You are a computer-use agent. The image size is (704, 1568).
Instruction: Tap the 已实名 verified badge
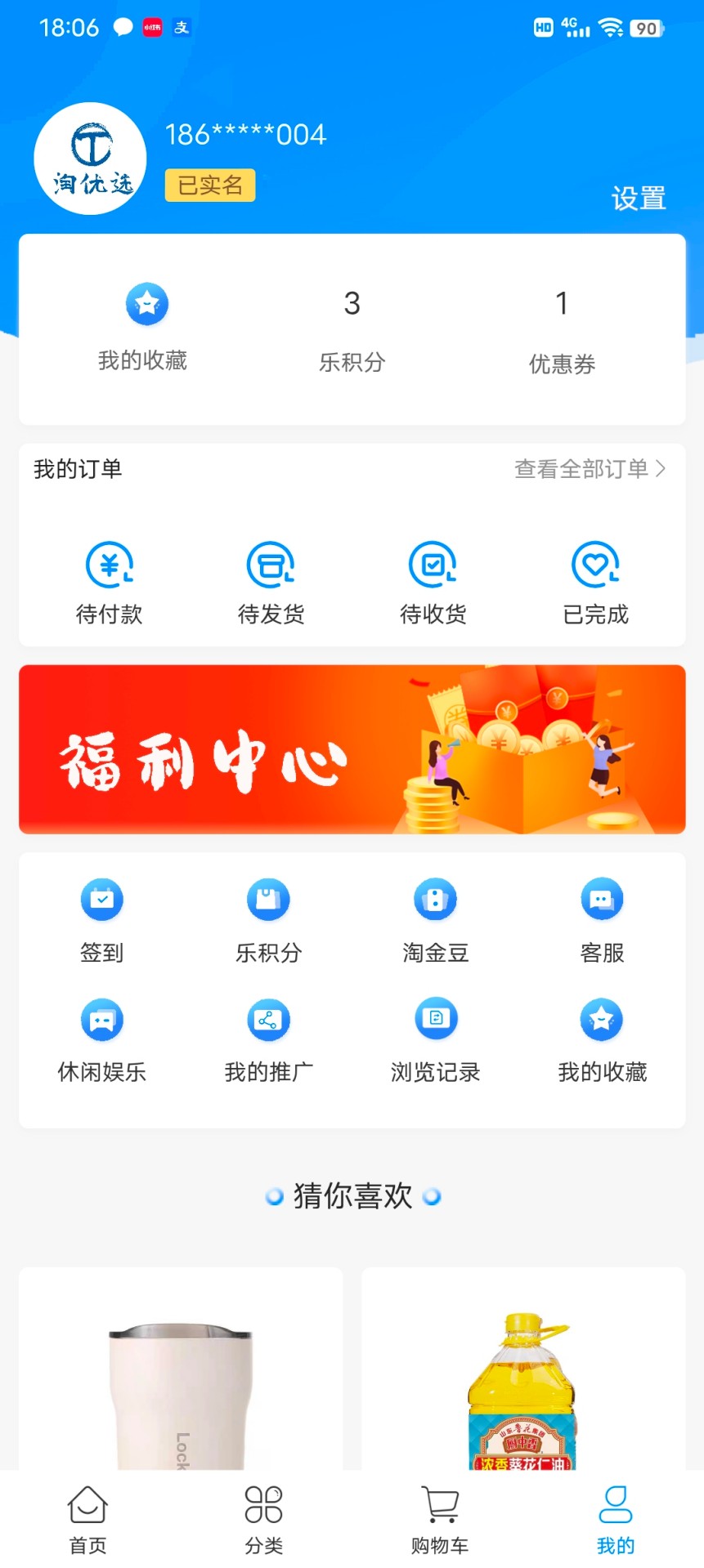209,185
